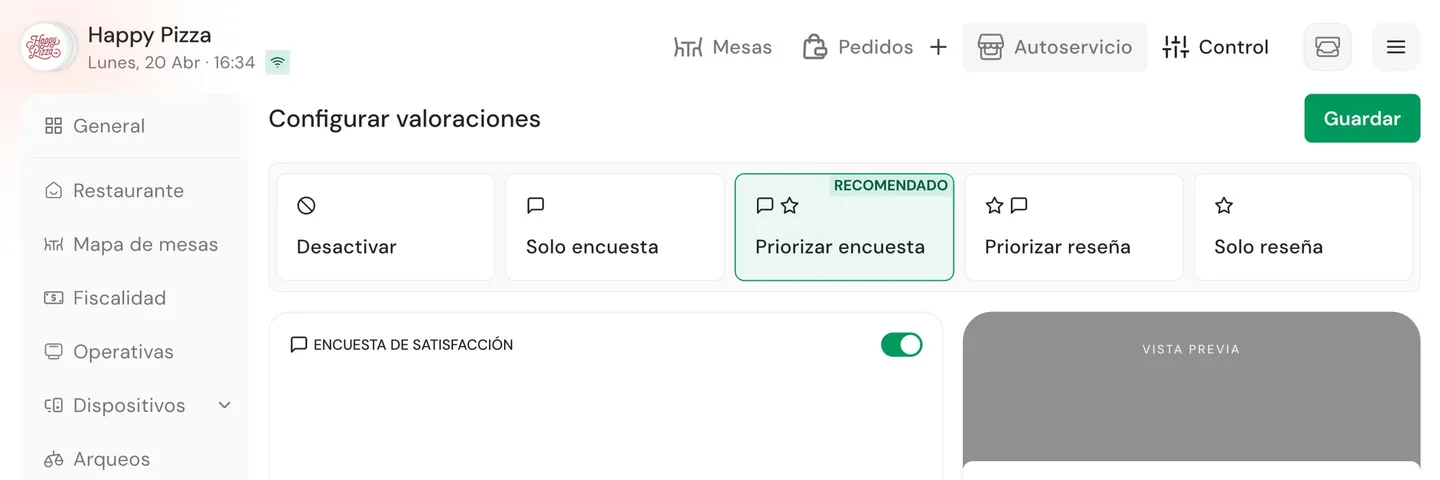Open Restaurante settings
The image size is (1440, 480).
(128, 190)
